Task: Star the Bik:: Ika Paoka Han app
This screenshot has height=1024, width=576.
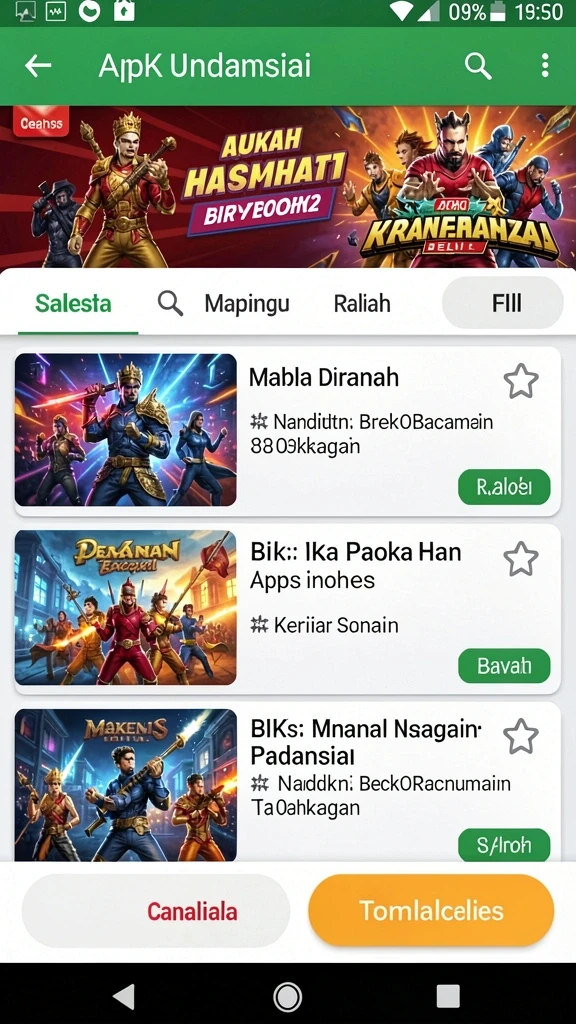Action: [521, 559]
